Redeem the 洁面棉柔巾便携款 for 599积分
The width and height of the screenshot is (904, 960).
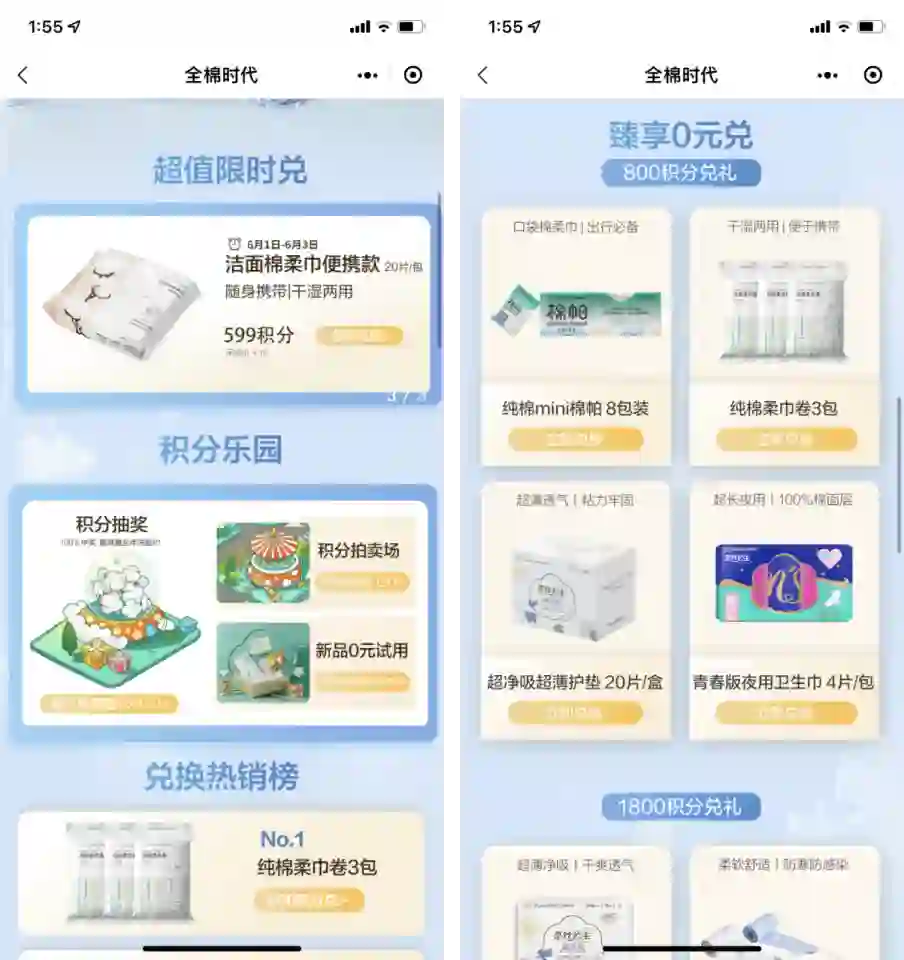(x=359, y=336)
